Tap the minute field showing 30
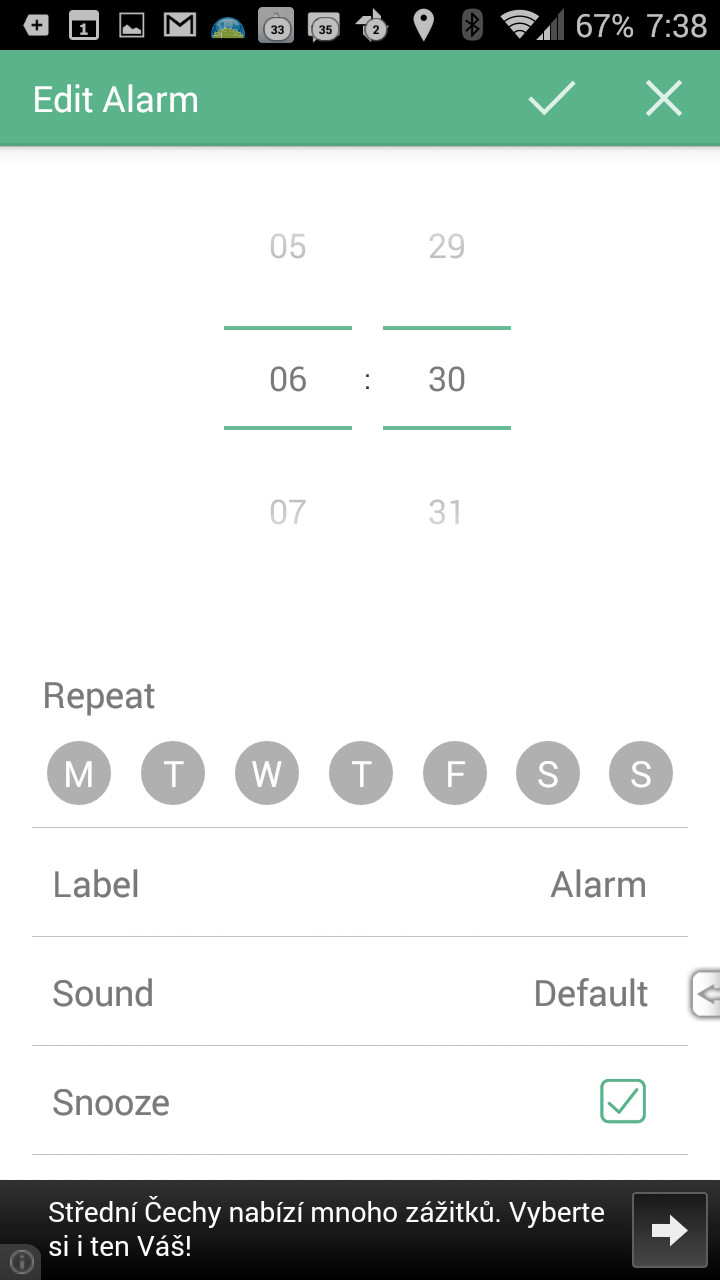720x1280 pixels. pyautogui.click(x=446, y=379)
